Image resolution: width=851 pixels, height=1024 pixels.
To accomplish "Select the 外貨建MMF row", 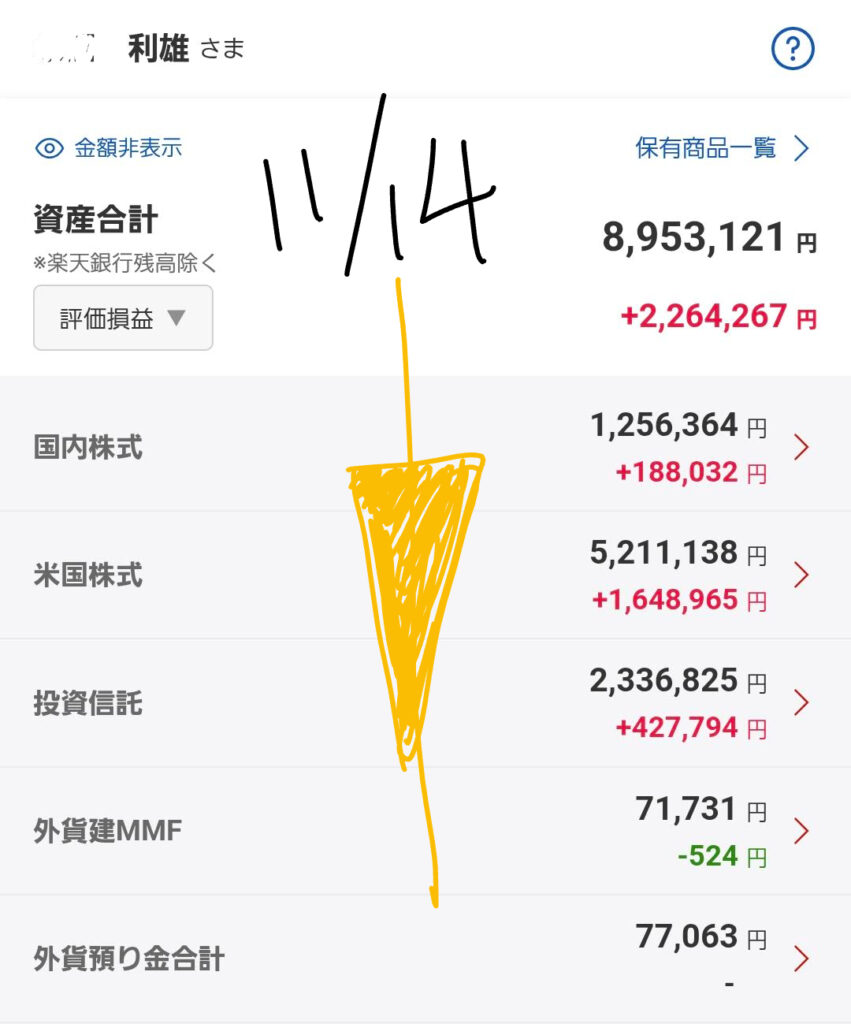I will (x=425, y=831).
